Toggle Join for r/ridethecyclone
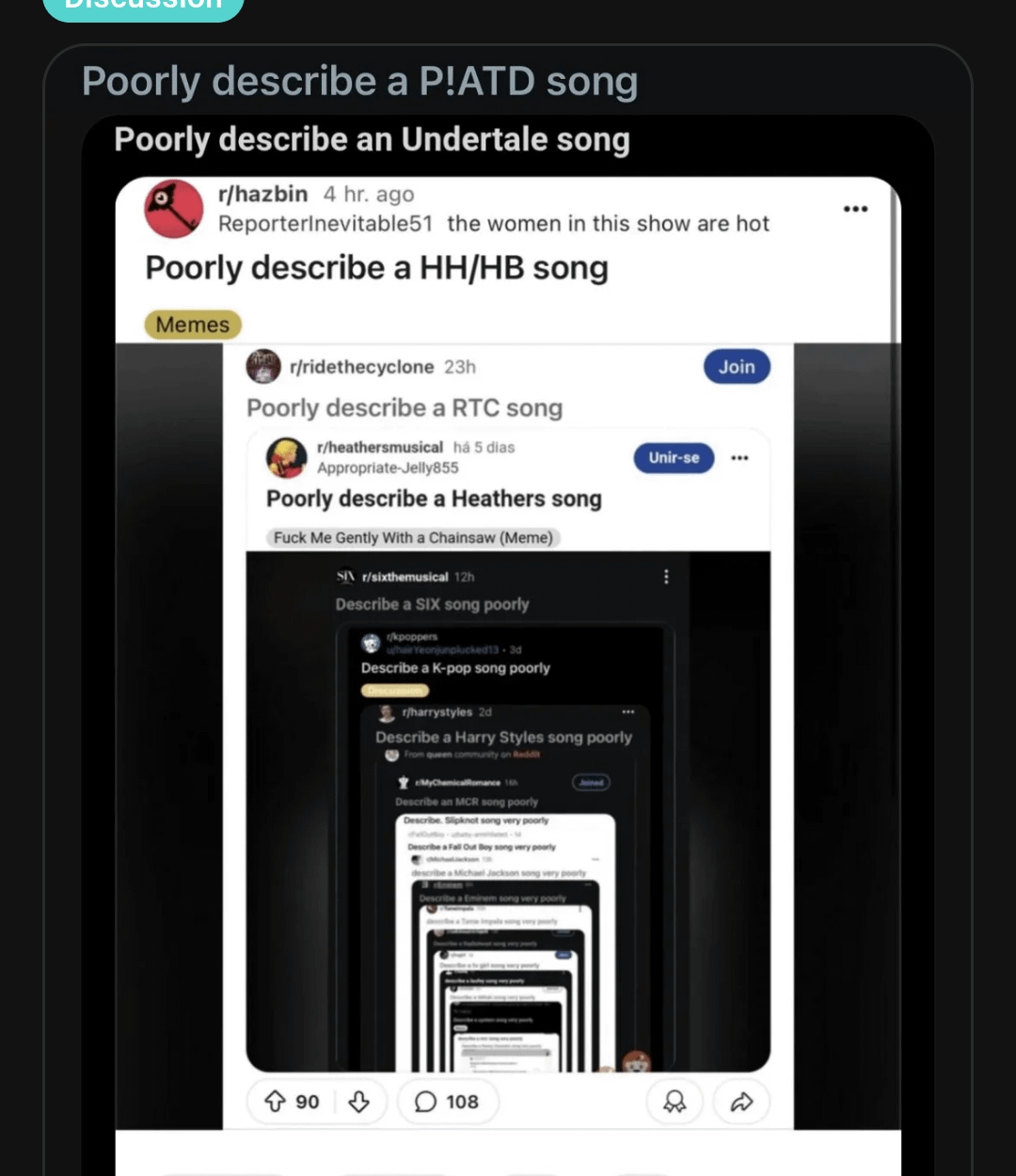This screenshot has width=1016, height=1176. 737,366
